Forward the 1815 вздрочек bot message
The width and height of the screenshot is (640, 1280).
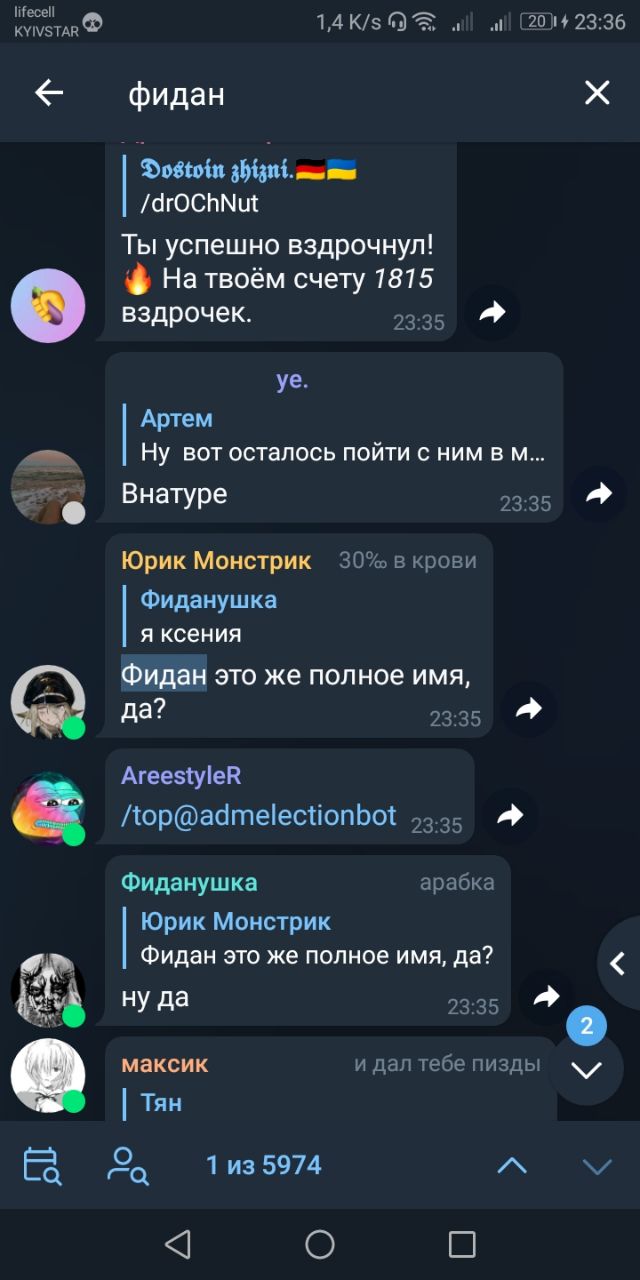click(492, 313)
